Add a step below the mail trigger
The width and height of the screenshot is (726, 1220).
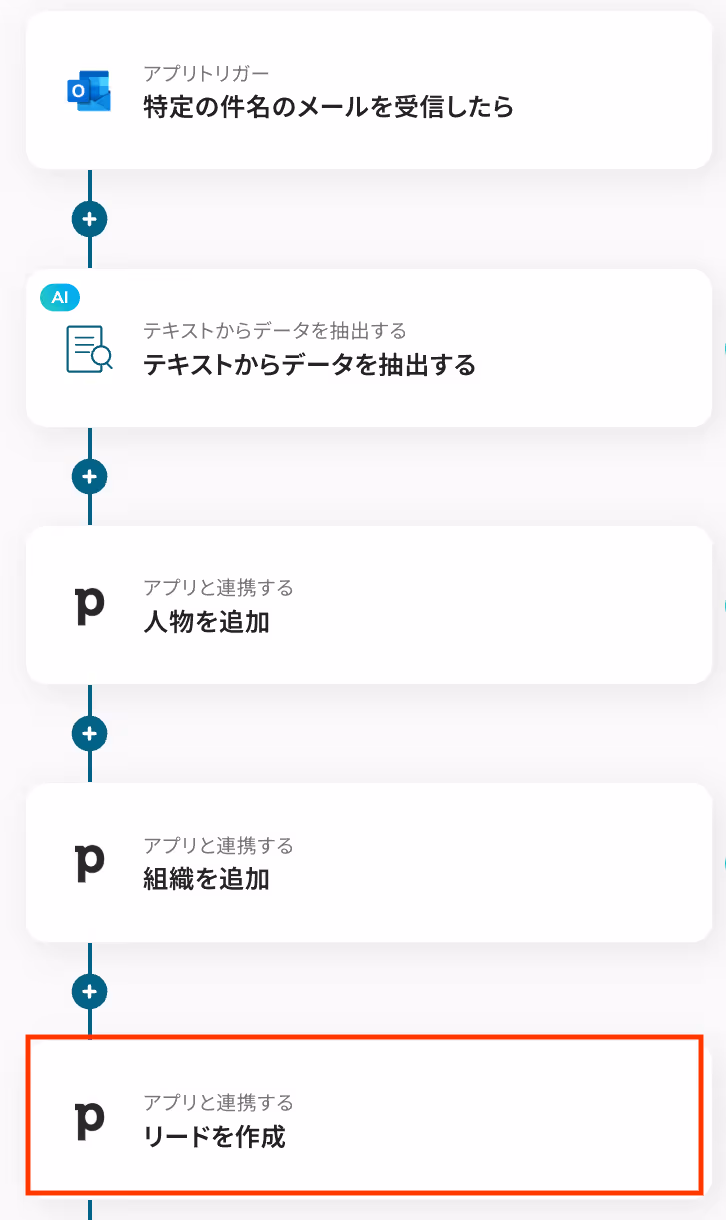(x=90, y=219)
